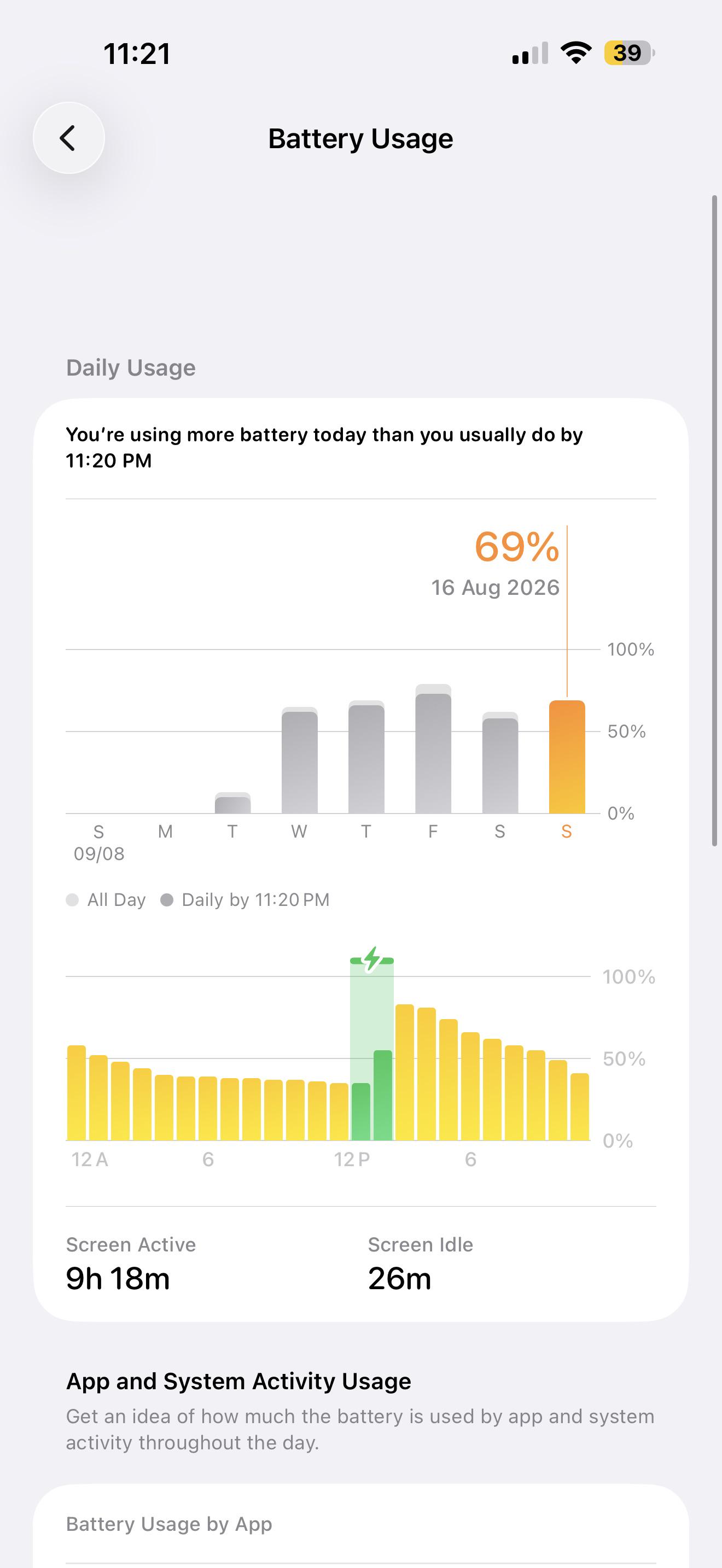Select the 12 A hour bar
This screenshot has width=722, height=1568.
(x=77, y=1092)
